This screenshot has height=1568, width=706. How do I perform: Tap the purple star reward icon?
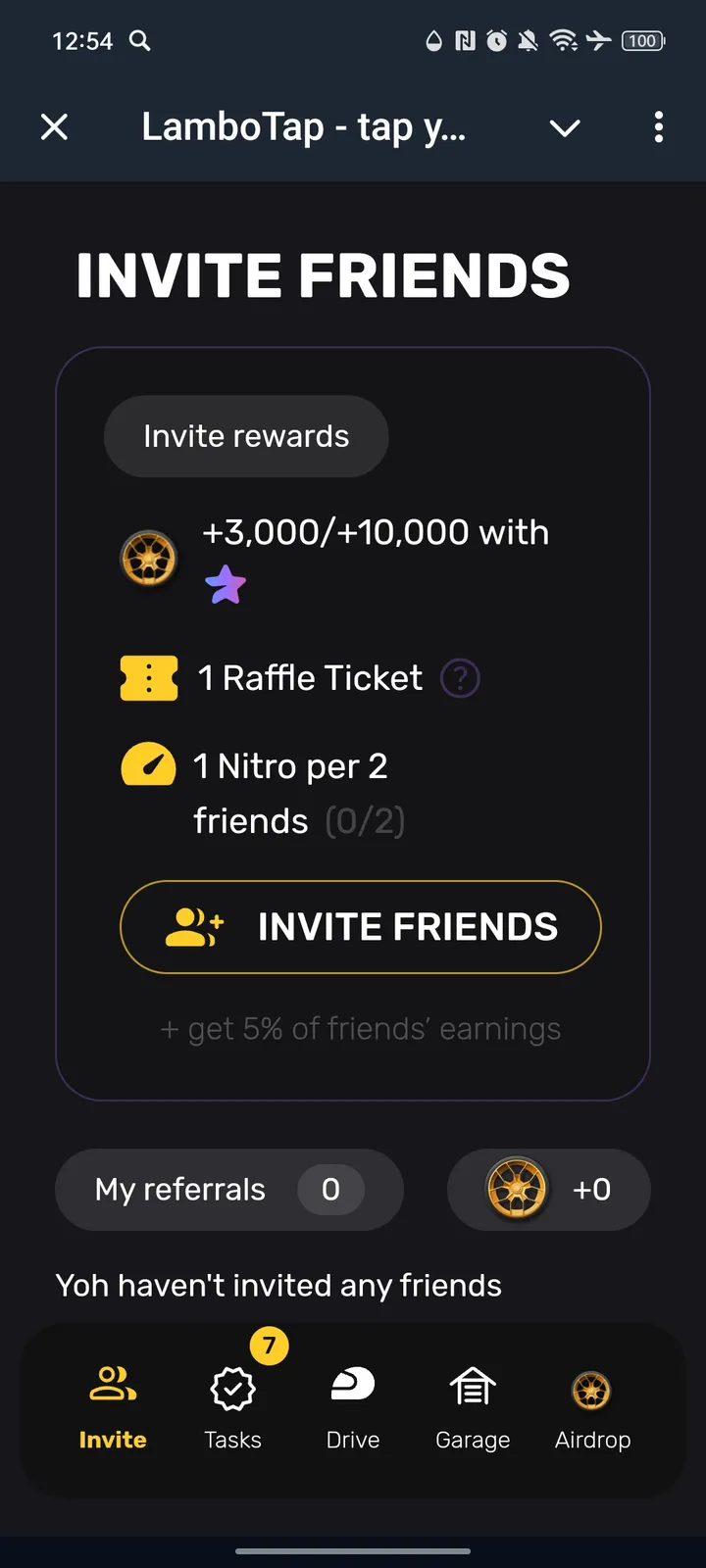pyautogui.click(x=227, y=584)
